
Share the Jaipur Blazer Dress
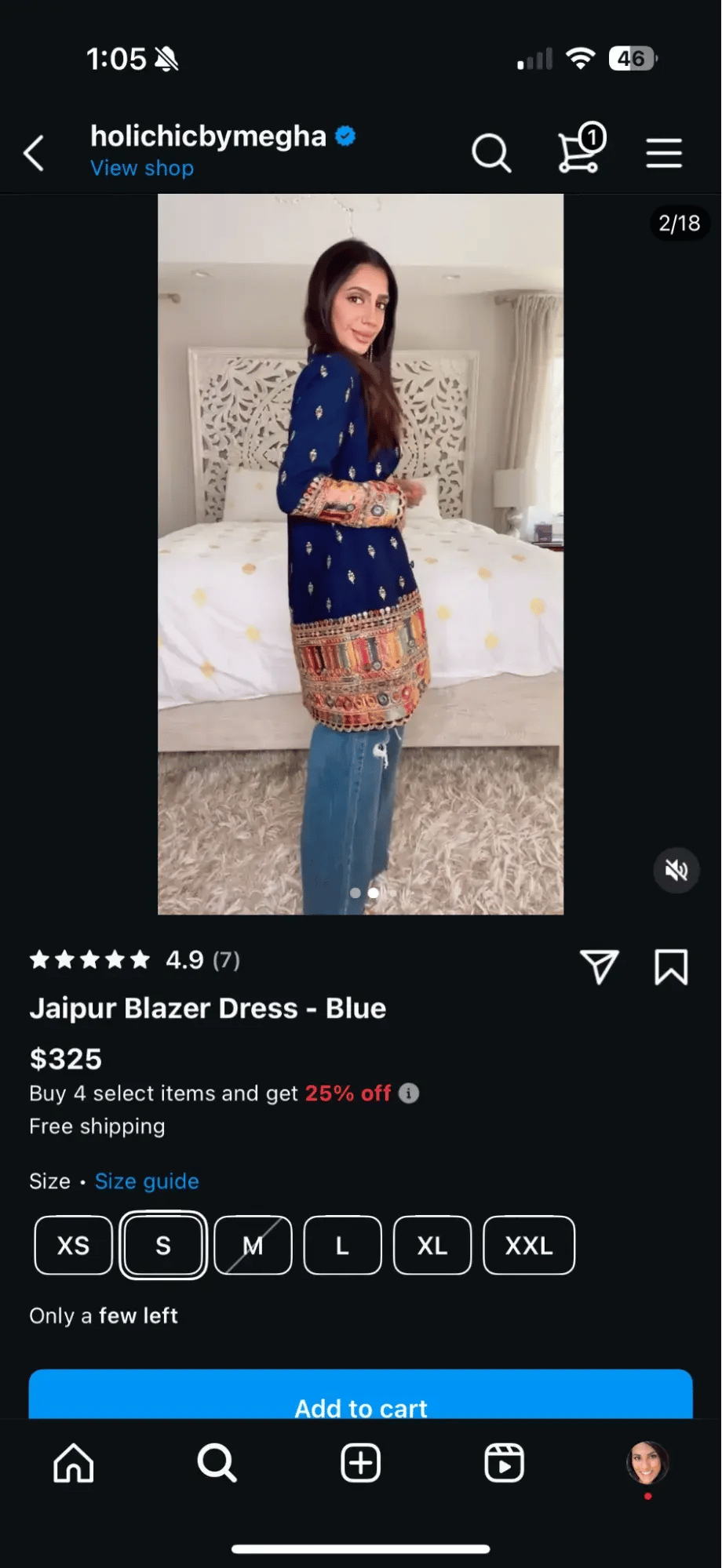(600, 966)
